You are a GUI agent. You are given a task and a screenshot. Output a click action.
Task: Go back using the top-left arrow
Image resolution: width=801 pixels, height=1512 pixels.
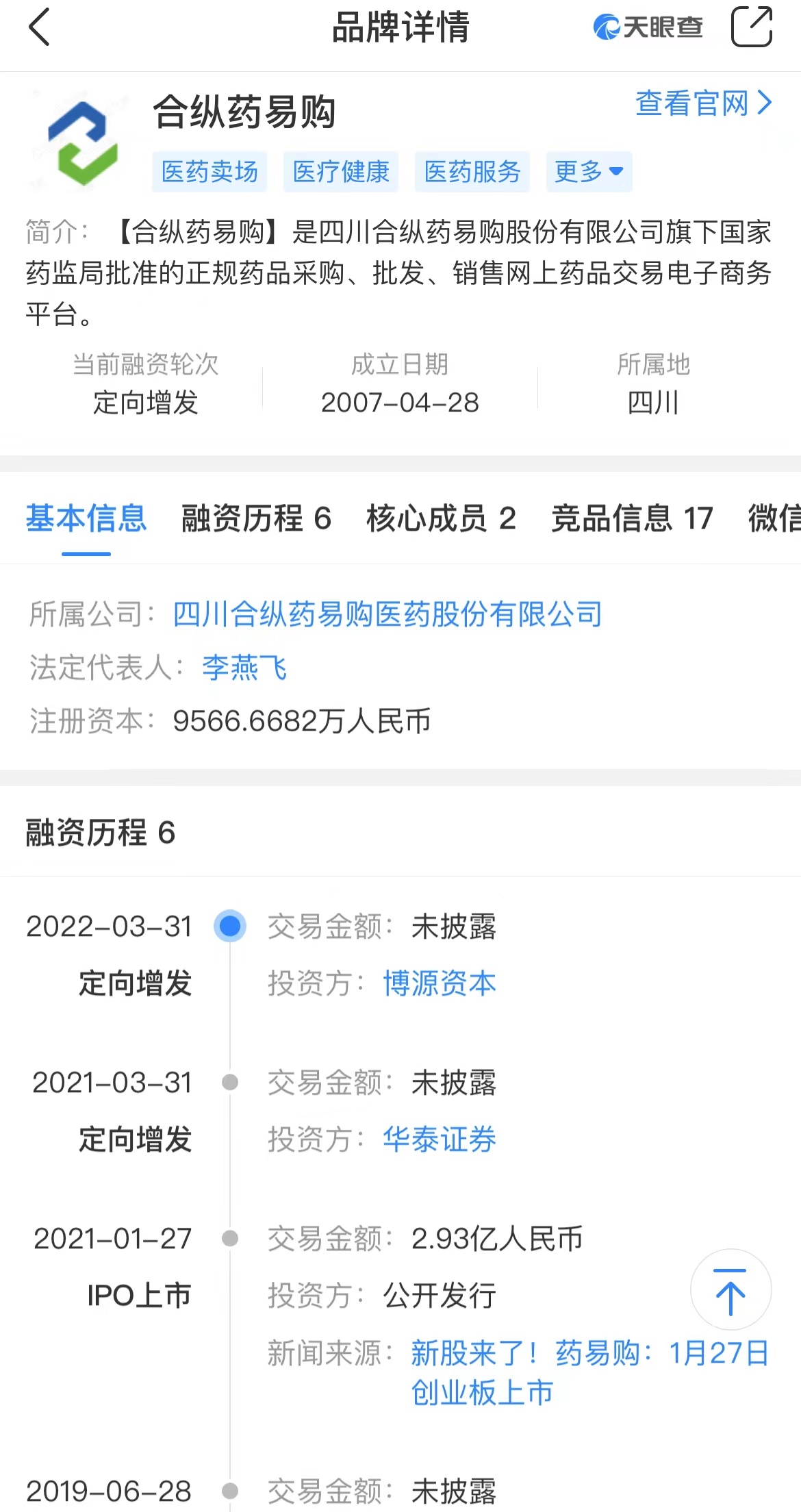[x=40, y=27]
